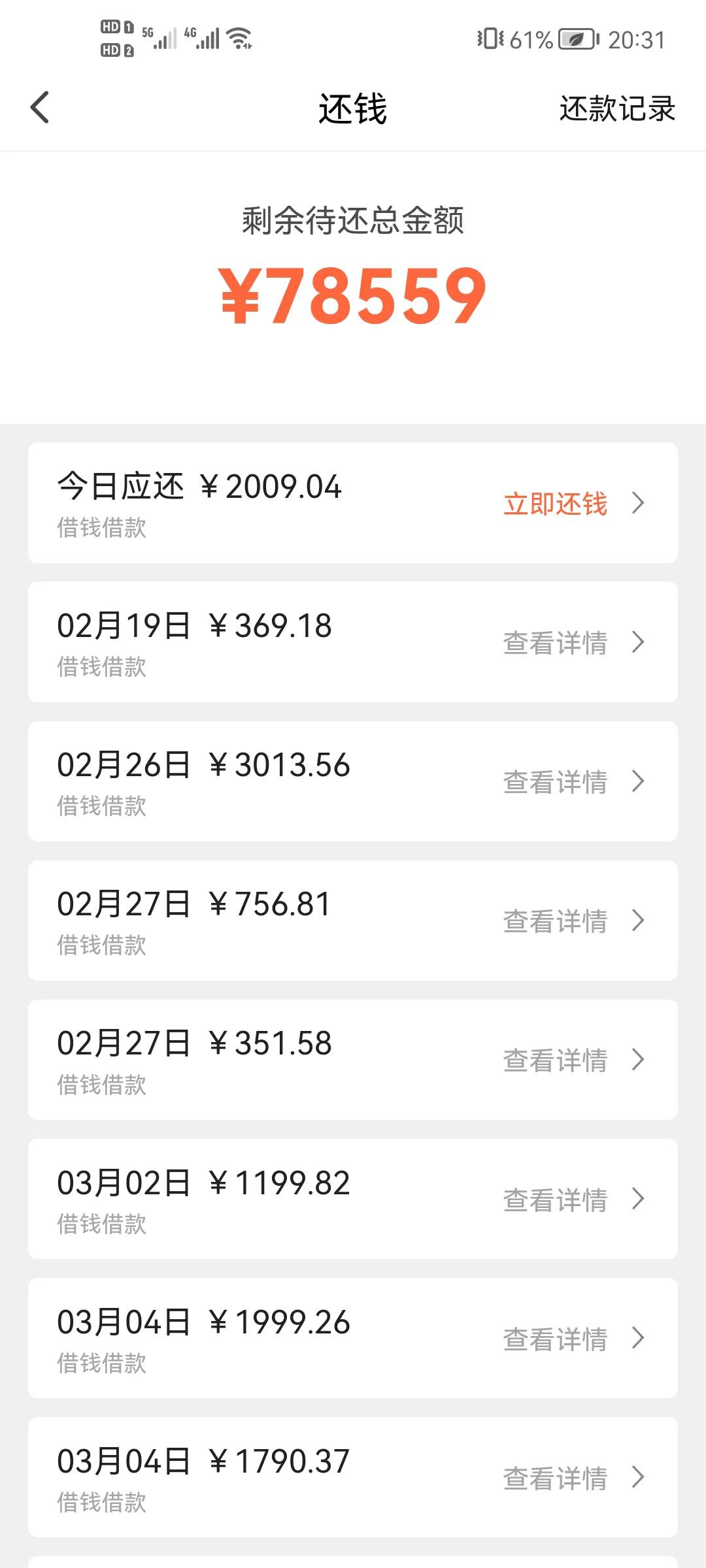View the 03月02日 ¥1199.82 repayment
The width and height of the screenshot is (706, 1568).
[x=556, y=1200]
